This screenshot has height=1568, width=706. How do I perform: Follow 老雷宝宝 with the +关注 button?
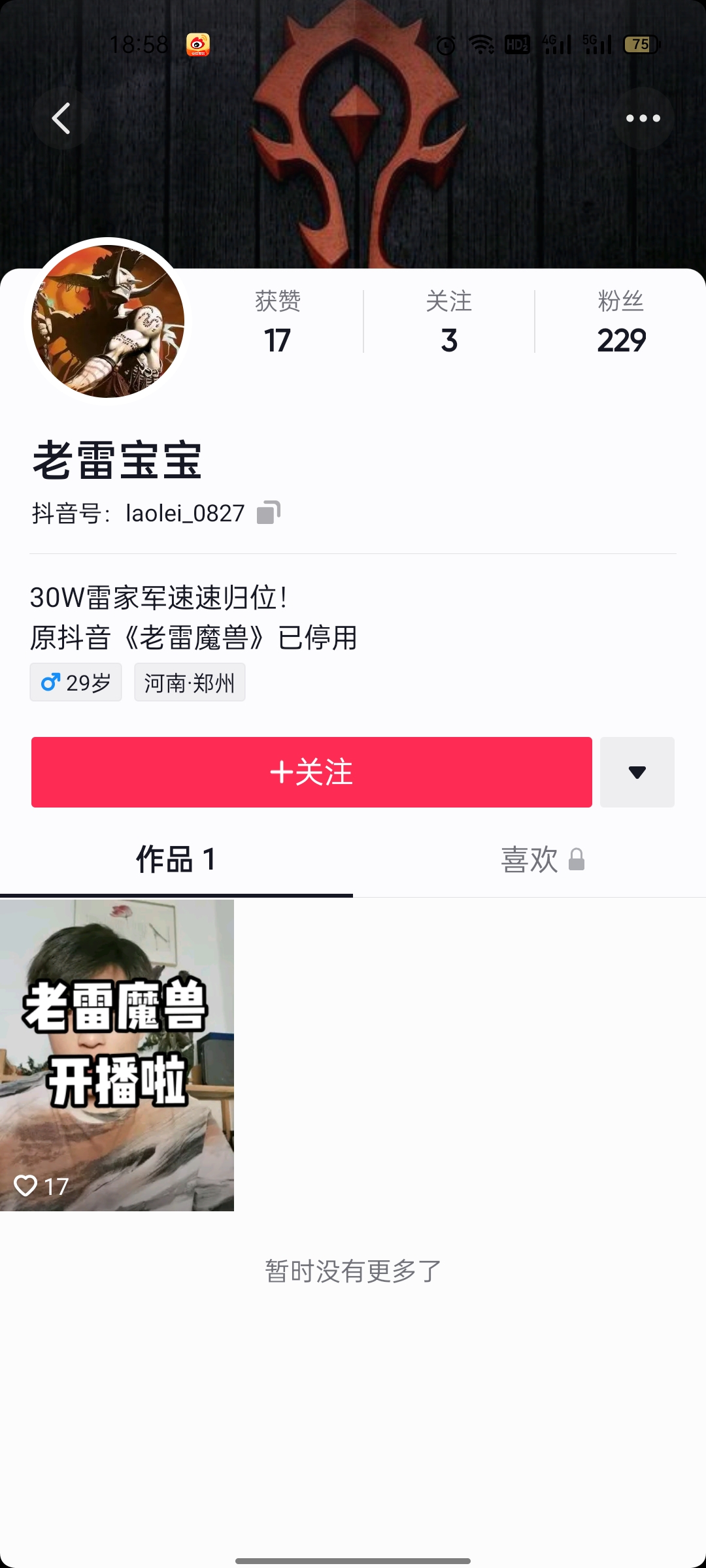311,772
